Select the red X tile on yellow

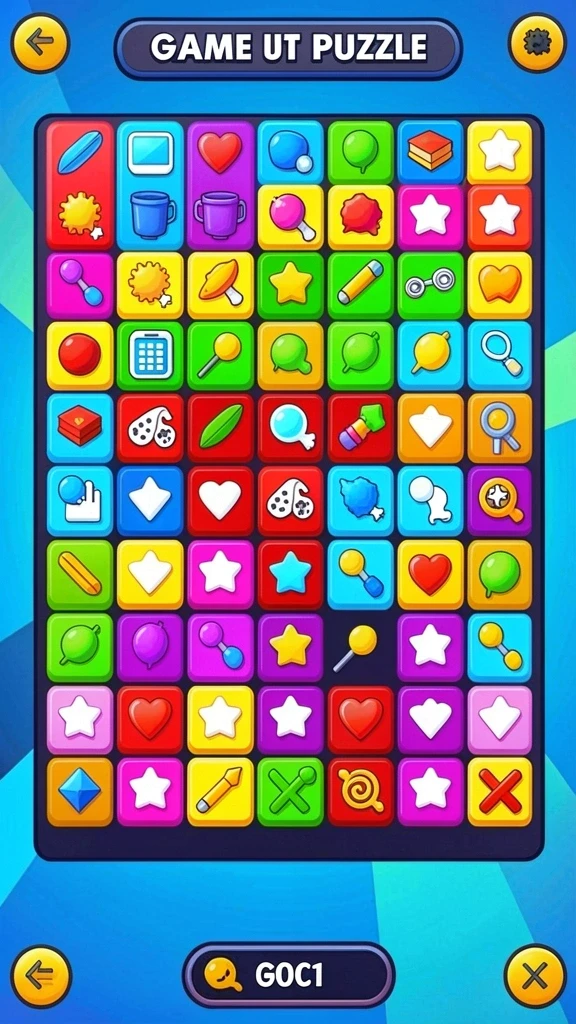pos(500,791)
